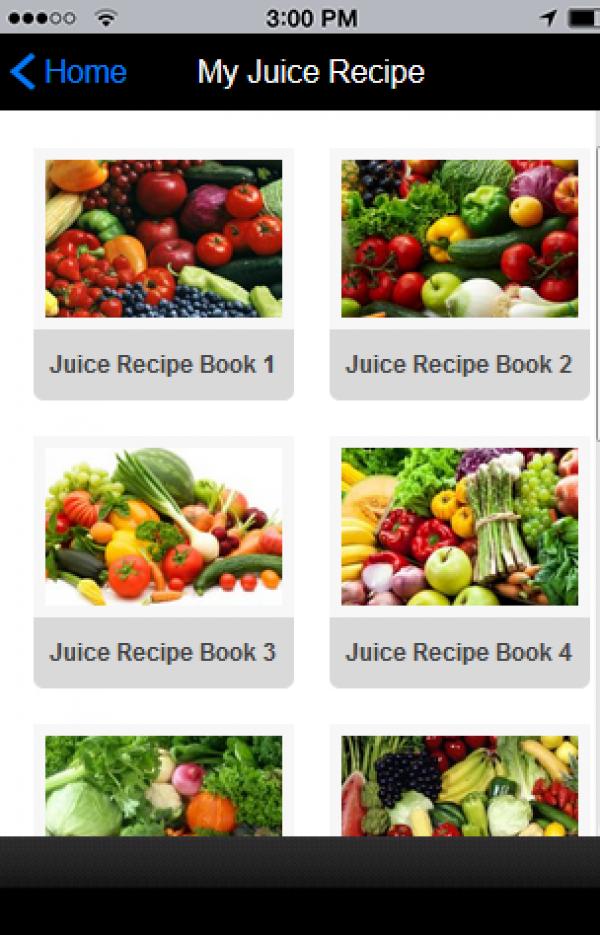Screen dimensions: 600x935
Task: Open Juice Recipe Book 1
Action: (163, 273)
